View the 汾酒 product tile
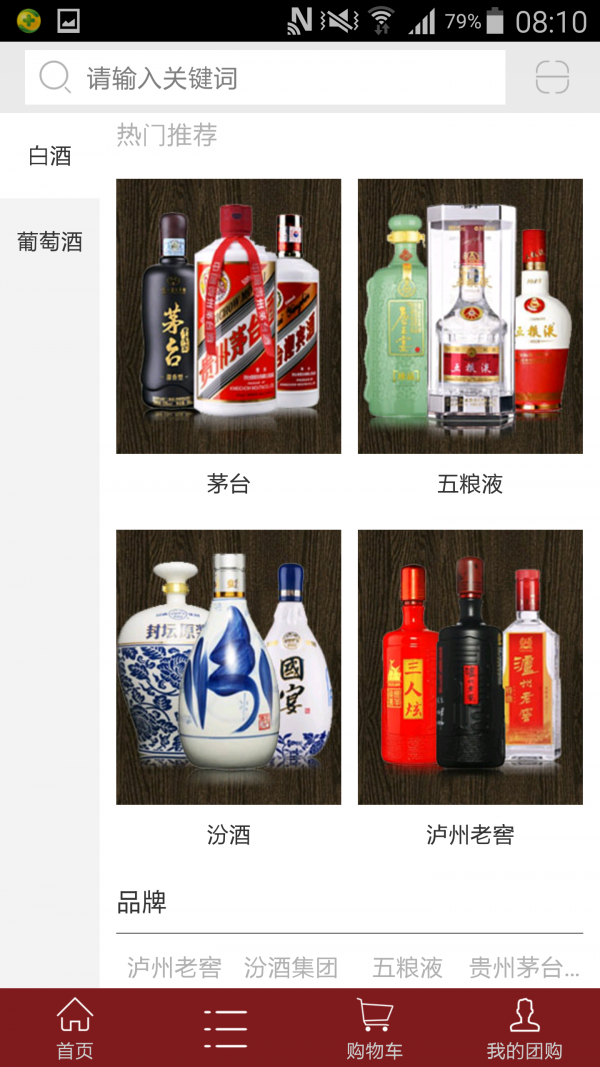Screen dimensions: 600x1067 click(228, 667)
